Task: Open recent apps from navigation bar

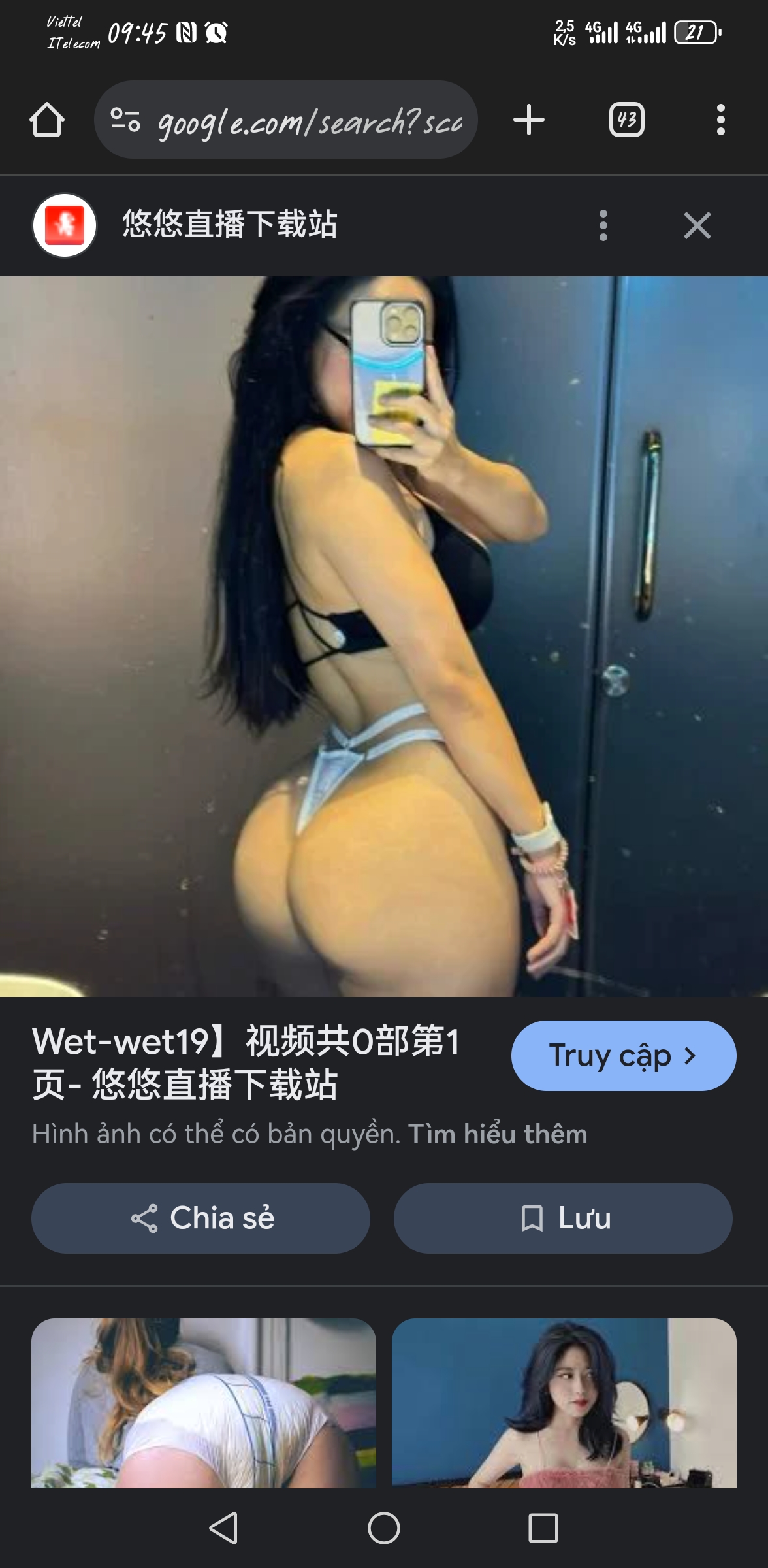Action: (x=543, y=1528)
